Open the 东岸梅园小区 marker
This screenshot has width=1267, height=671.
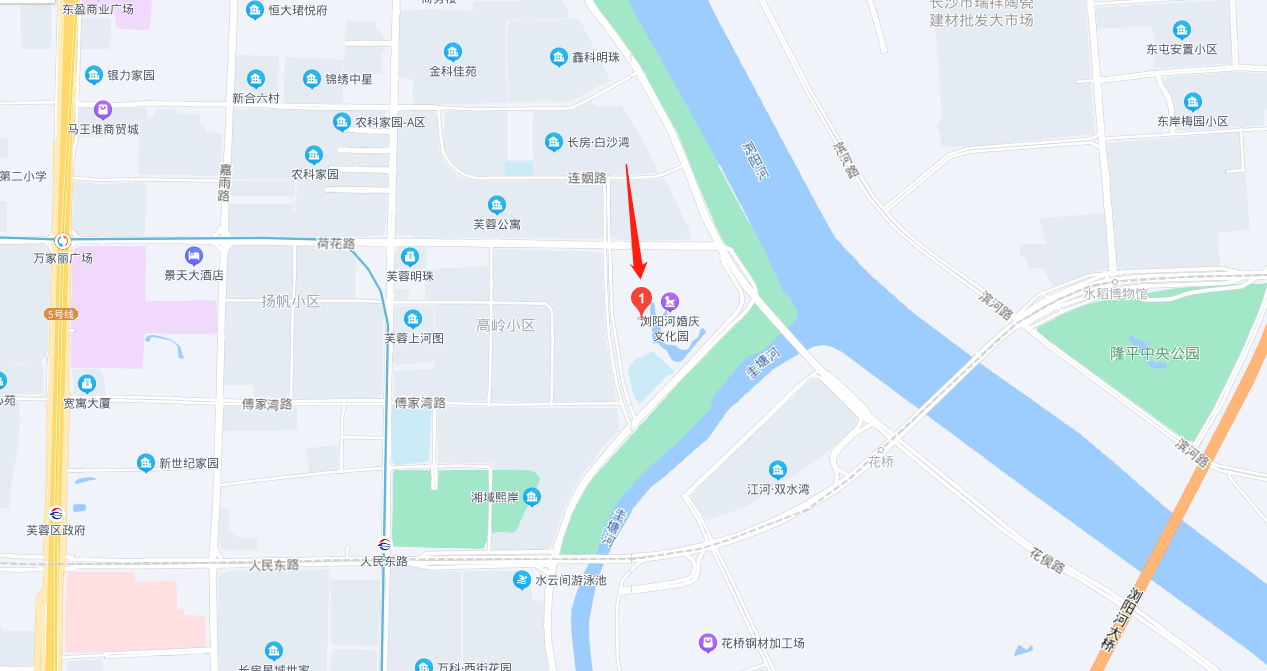(1192, 102)
